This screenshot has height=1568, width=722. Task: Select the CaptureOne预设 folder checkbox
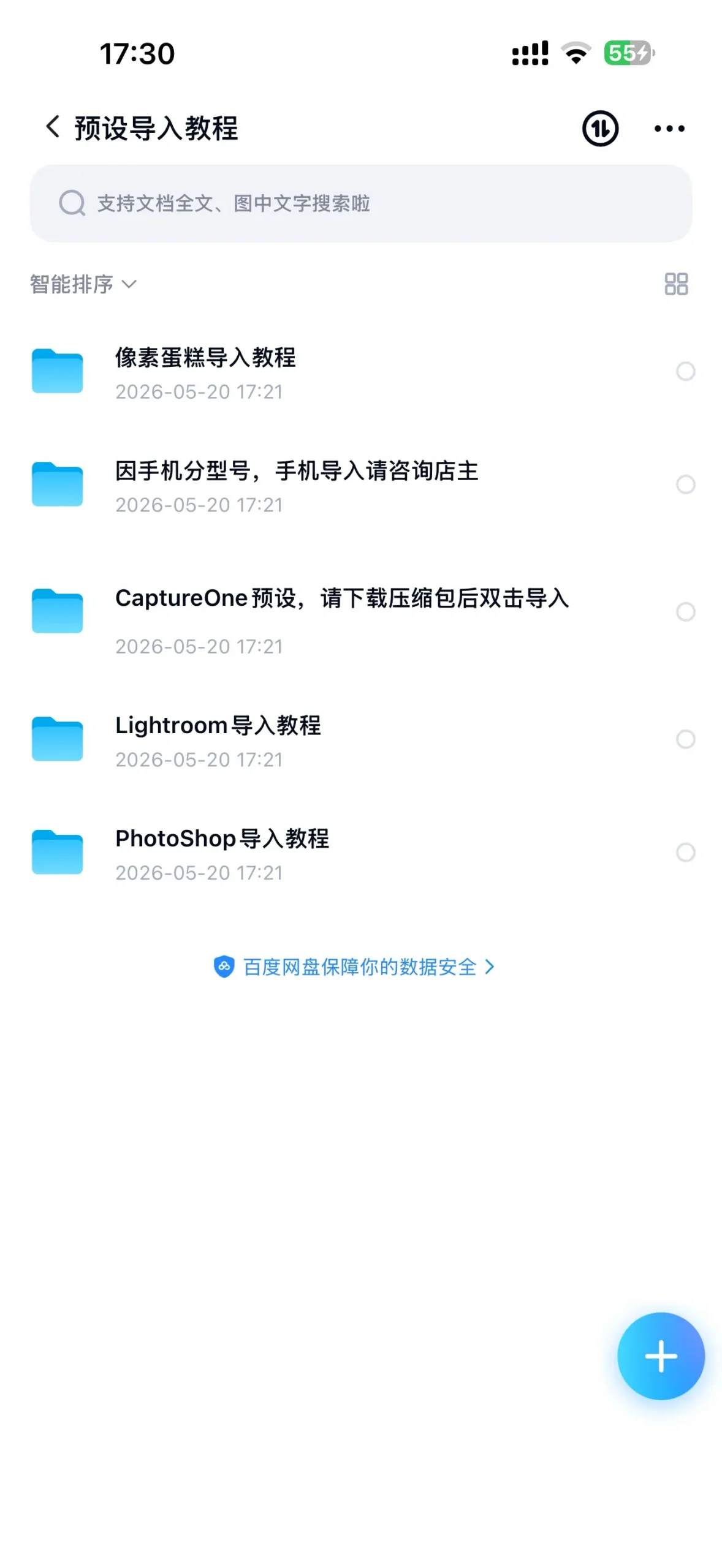click(685, 612)
